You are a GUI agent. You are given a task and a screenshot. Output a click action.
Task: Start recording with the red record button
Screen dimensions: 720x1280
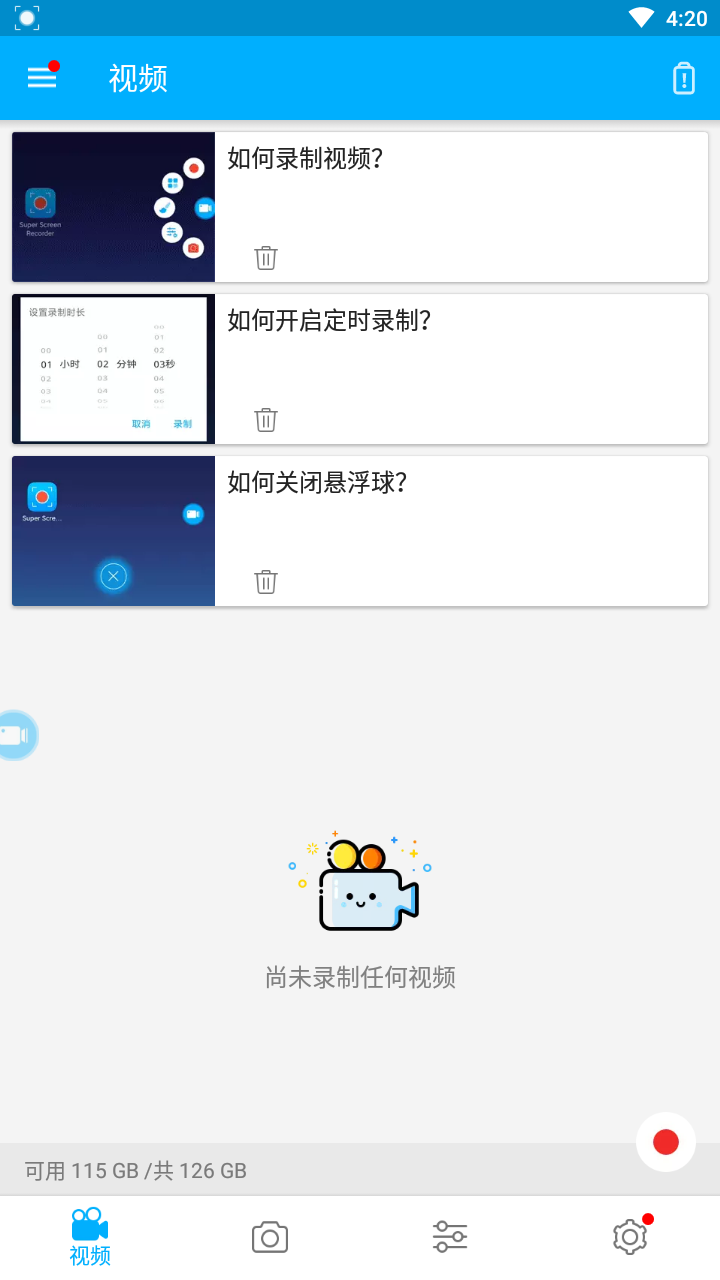[666, 1142]
